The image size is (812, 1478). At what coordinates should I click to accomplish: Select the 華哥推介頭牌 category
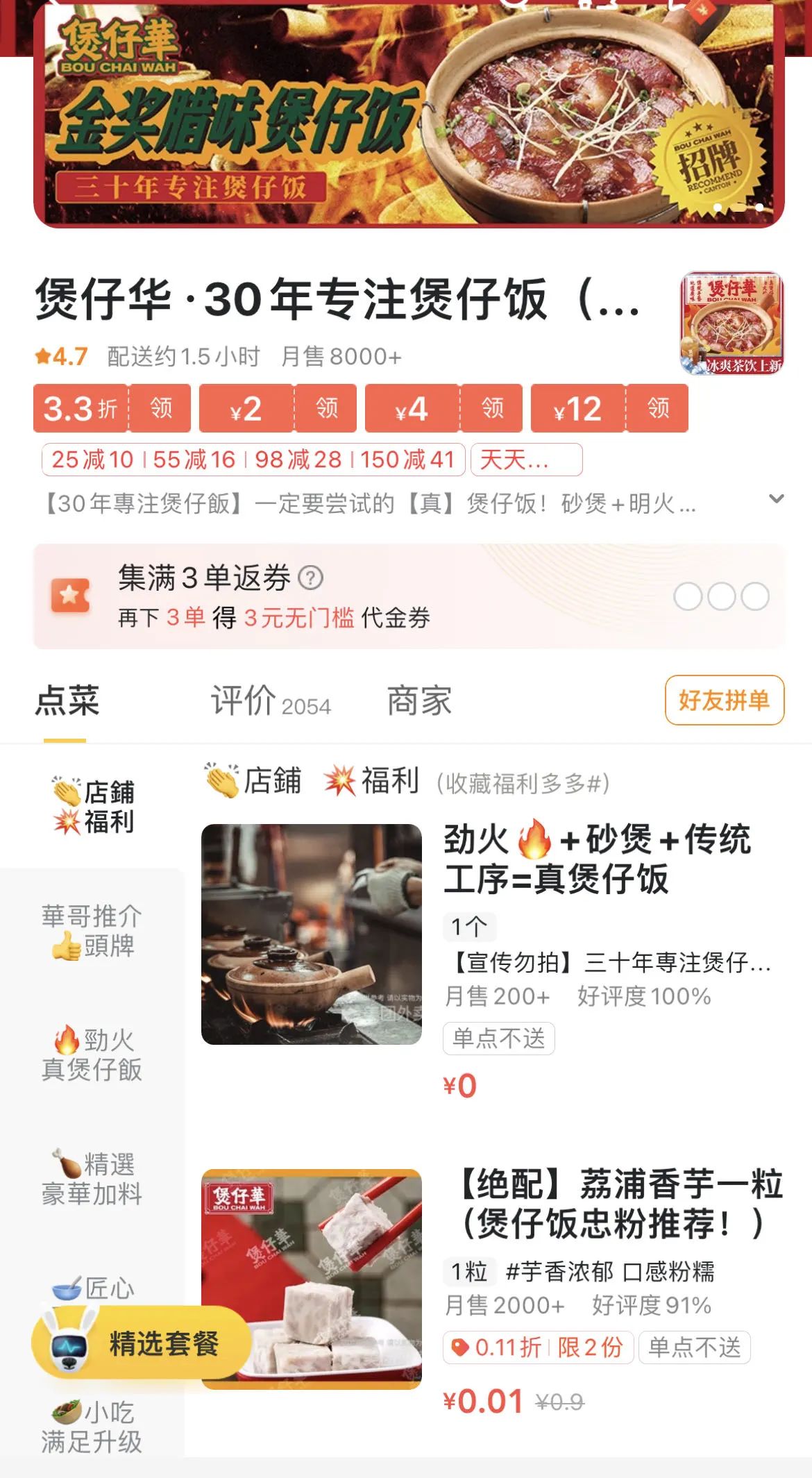point(92,931)
